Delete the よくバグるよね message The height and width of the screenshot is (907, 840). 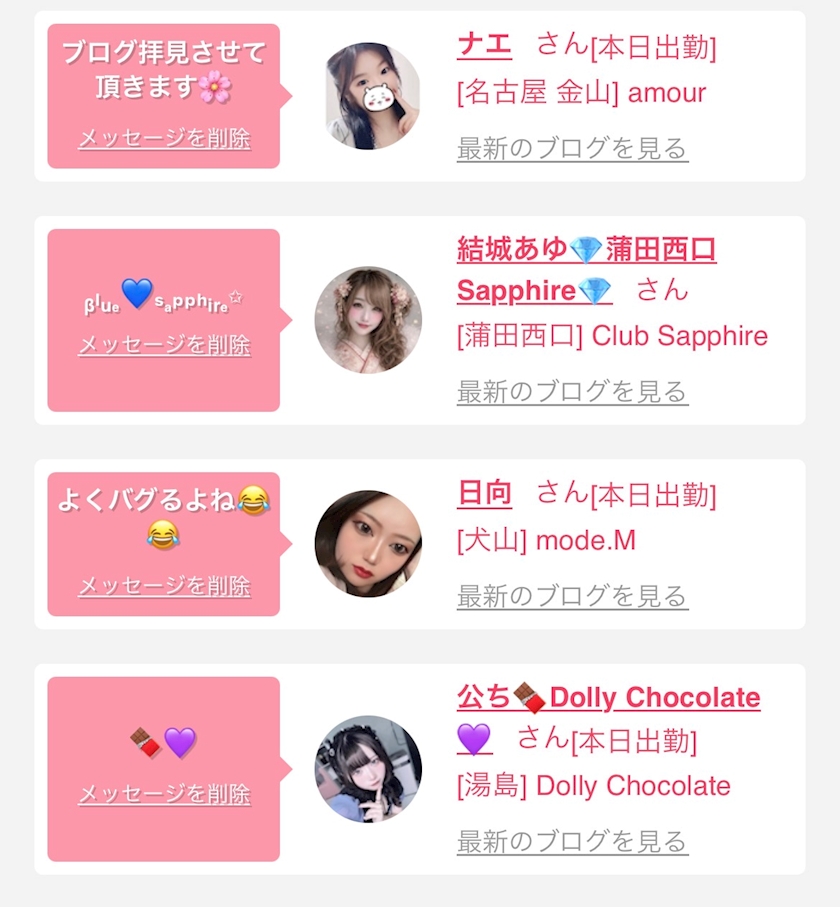tap(164, 585)
